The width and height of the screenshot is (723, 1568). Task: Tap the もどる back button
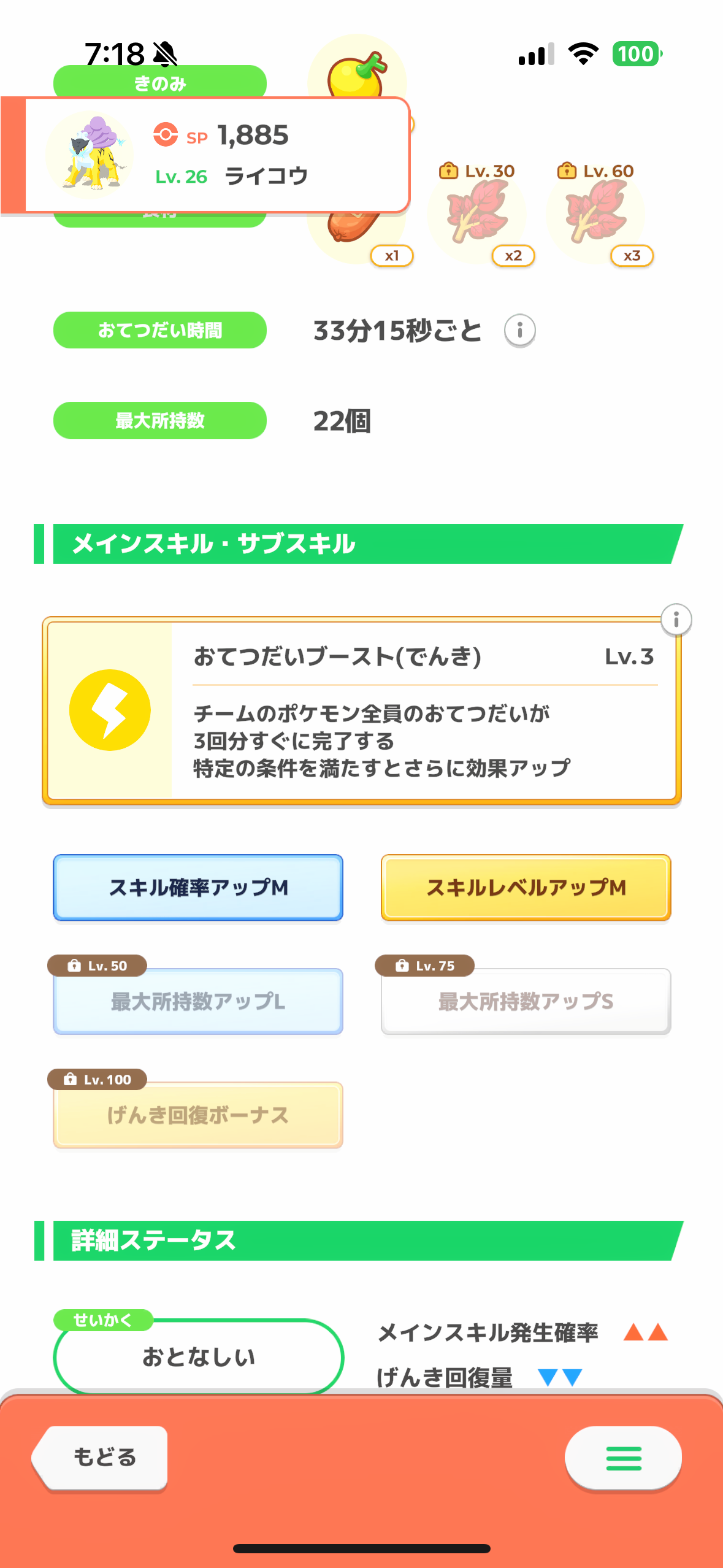point(101,1458)
